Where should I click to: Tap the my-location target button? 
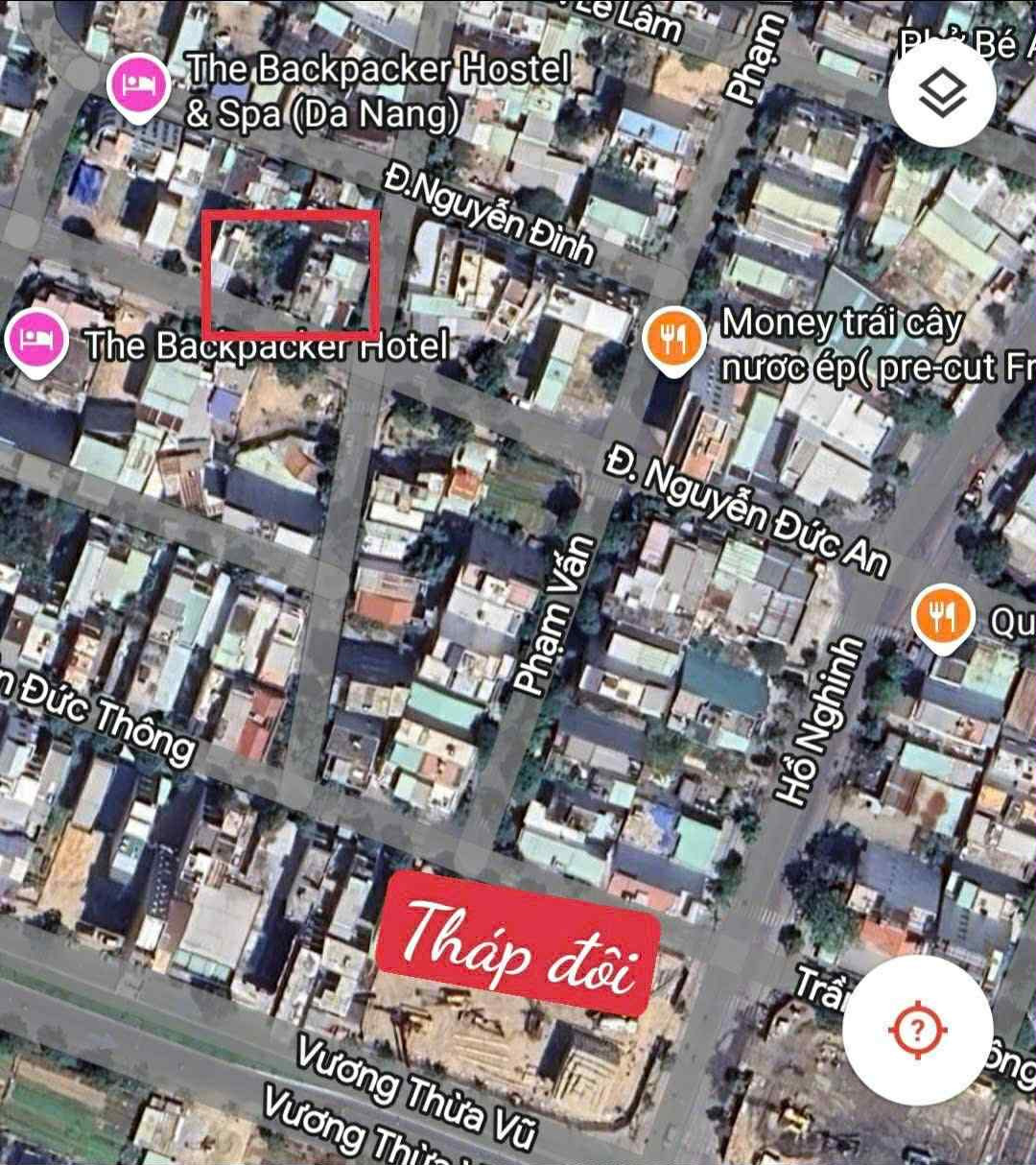917,1030
